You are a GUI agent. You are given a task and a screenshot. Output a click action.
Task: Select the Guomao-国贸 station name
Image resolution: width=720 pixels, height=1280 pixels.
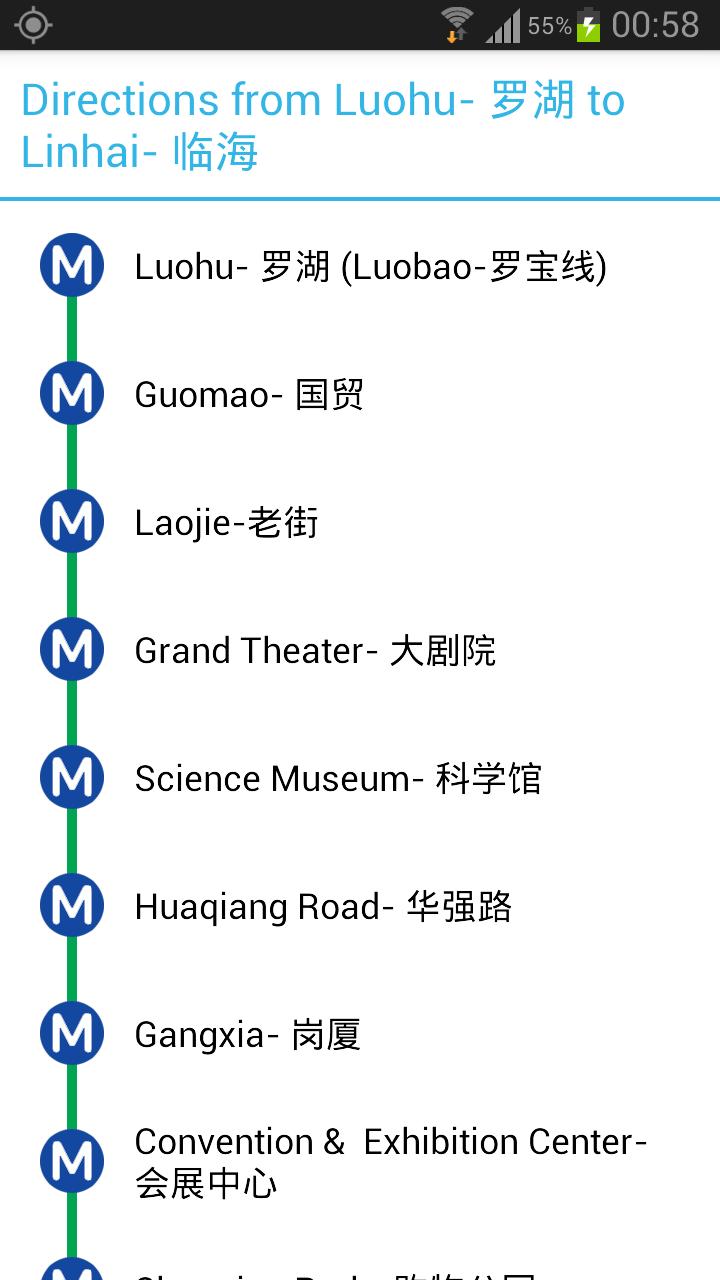point(250,393)
